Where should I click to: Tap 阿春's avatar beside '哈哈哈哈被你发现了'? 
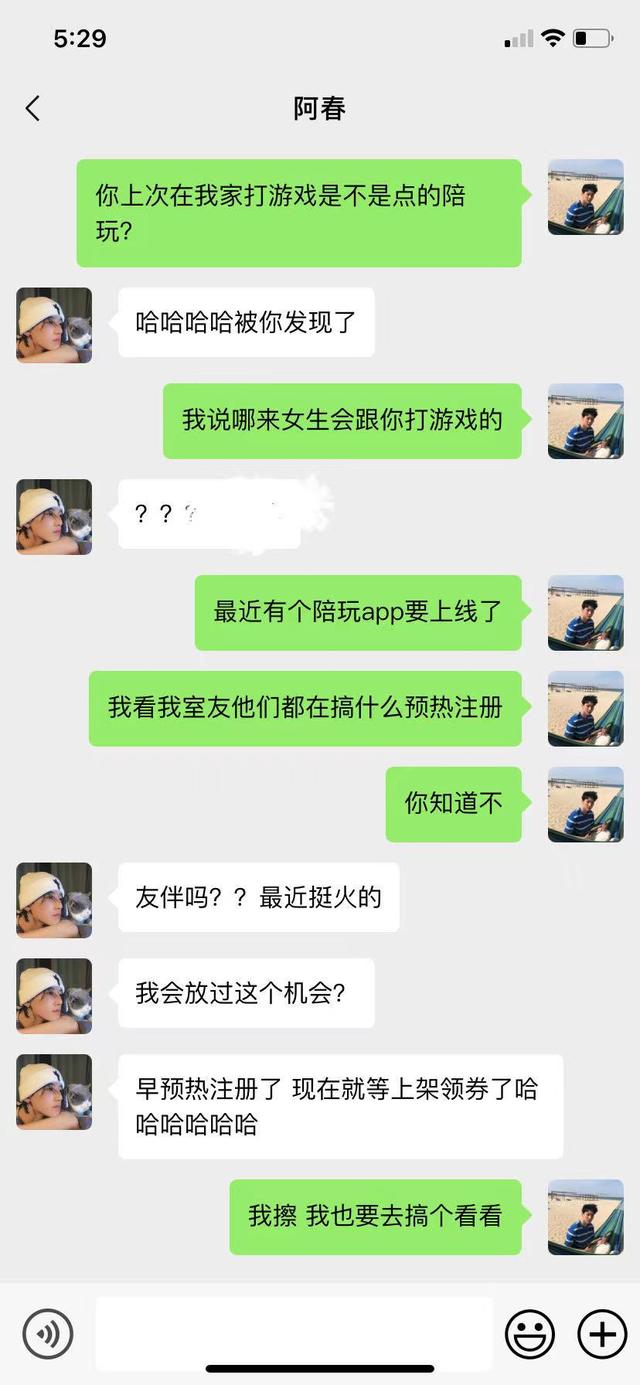tap(54, 325)
